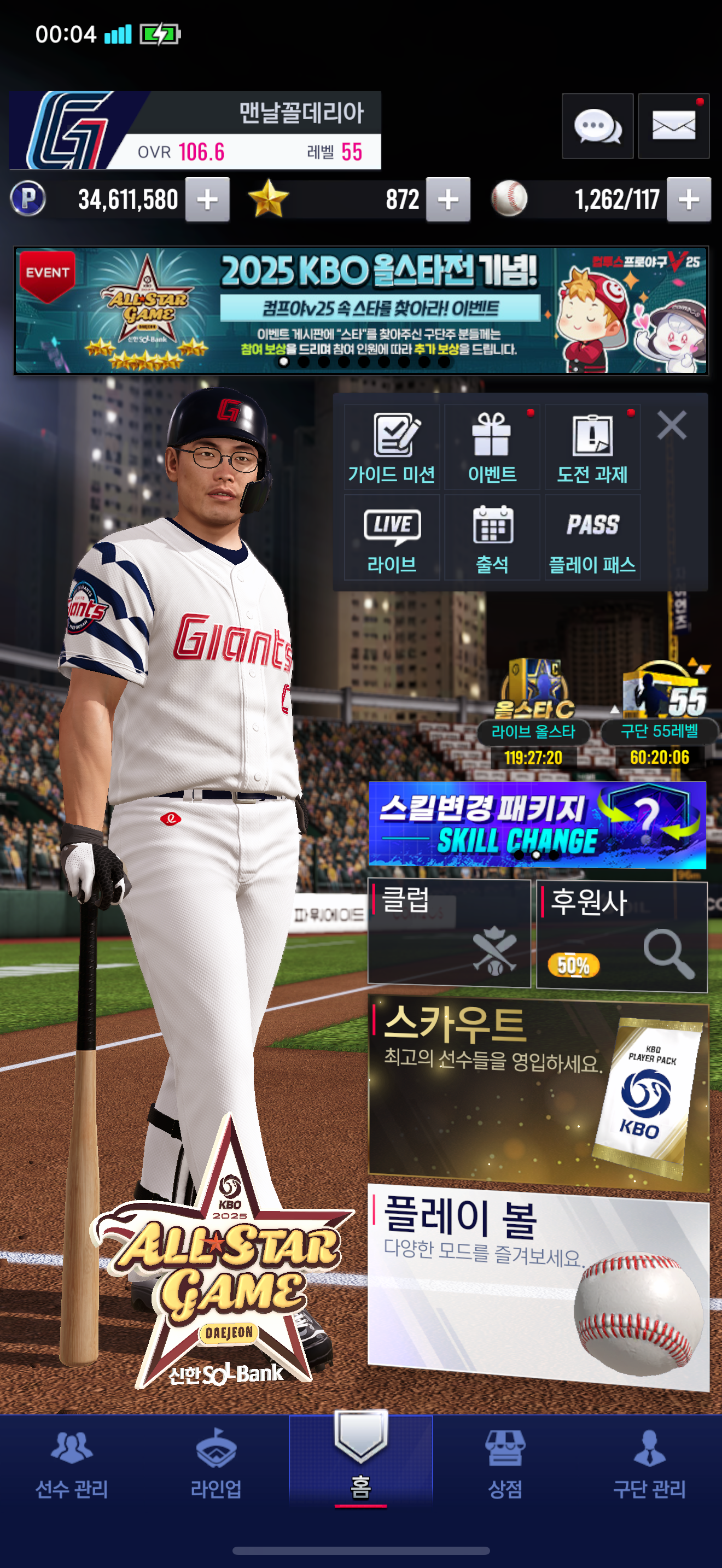Add more baseballs with the plus button

point(689,200)
